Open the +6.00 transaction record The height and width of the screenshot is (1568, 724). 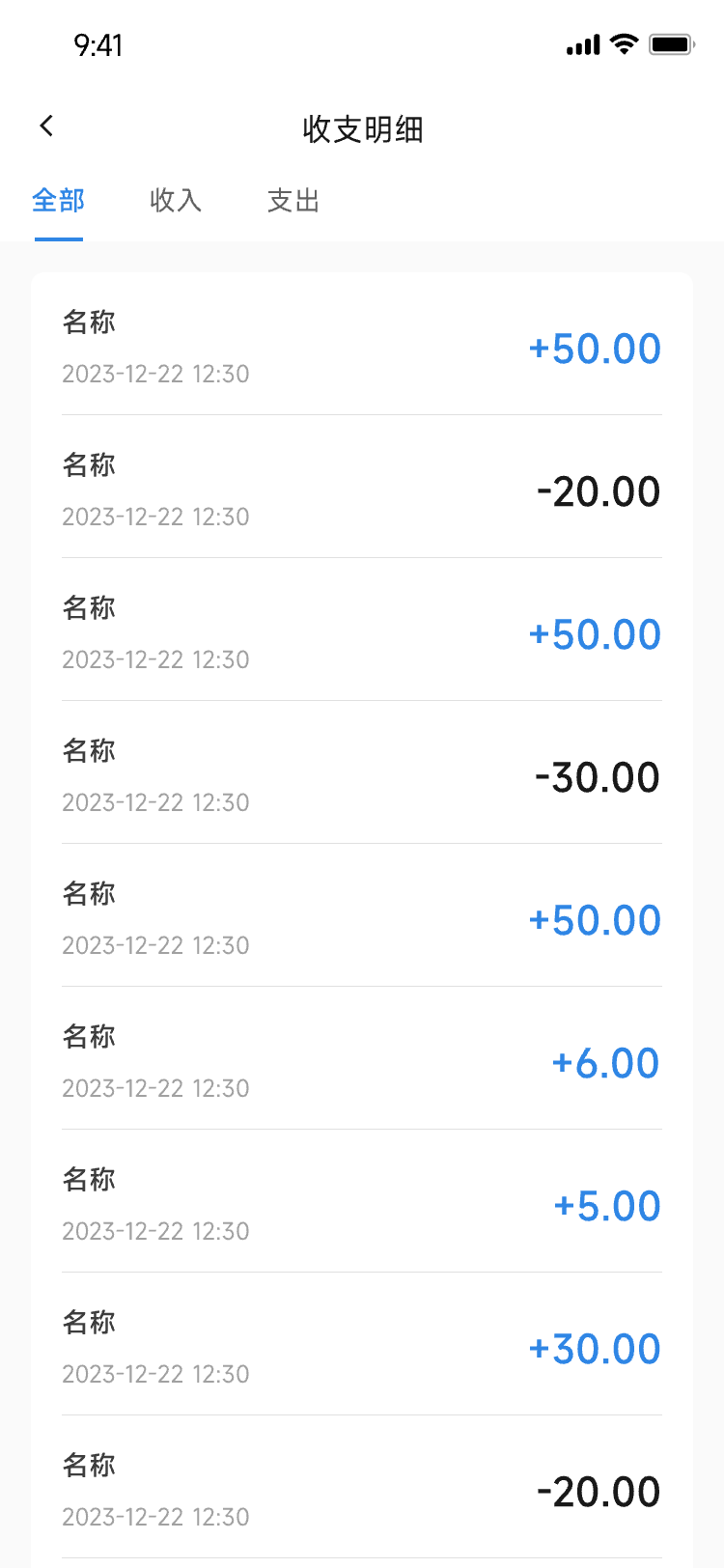click(x=362, y=1058)
